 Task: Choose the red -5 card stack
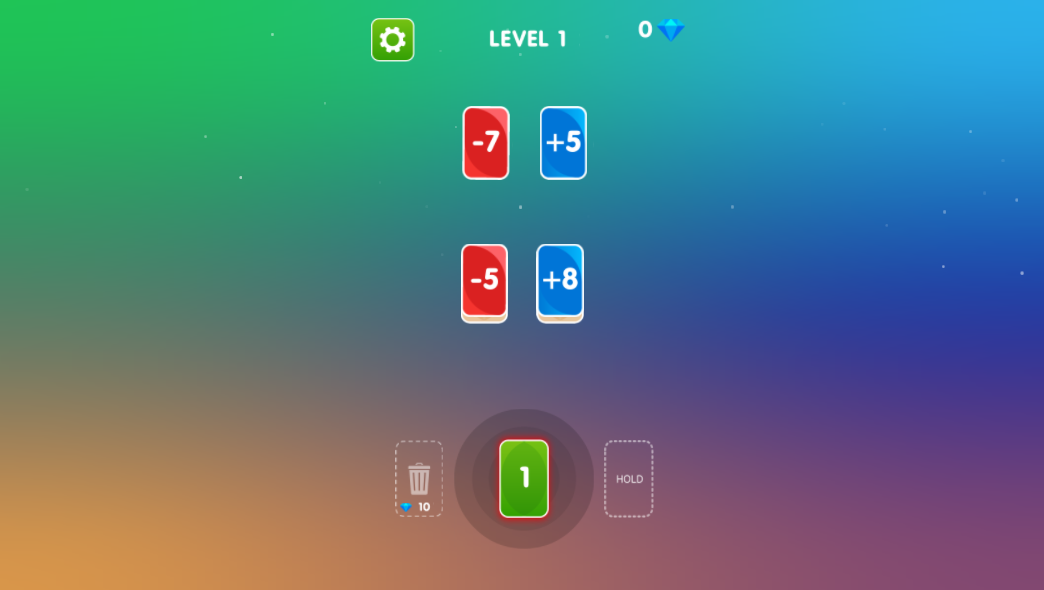point(484,282)
